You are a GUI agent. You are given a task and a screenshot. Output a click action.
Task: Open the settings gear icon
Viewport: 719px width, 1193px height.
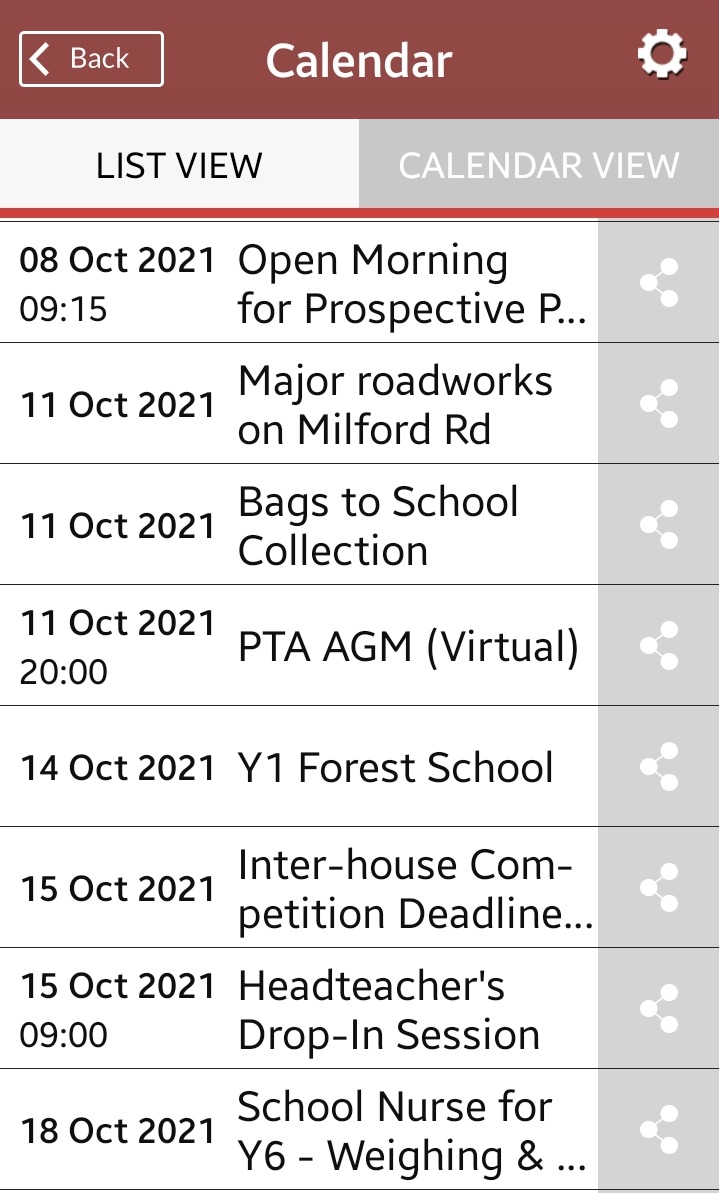[662, 54]
